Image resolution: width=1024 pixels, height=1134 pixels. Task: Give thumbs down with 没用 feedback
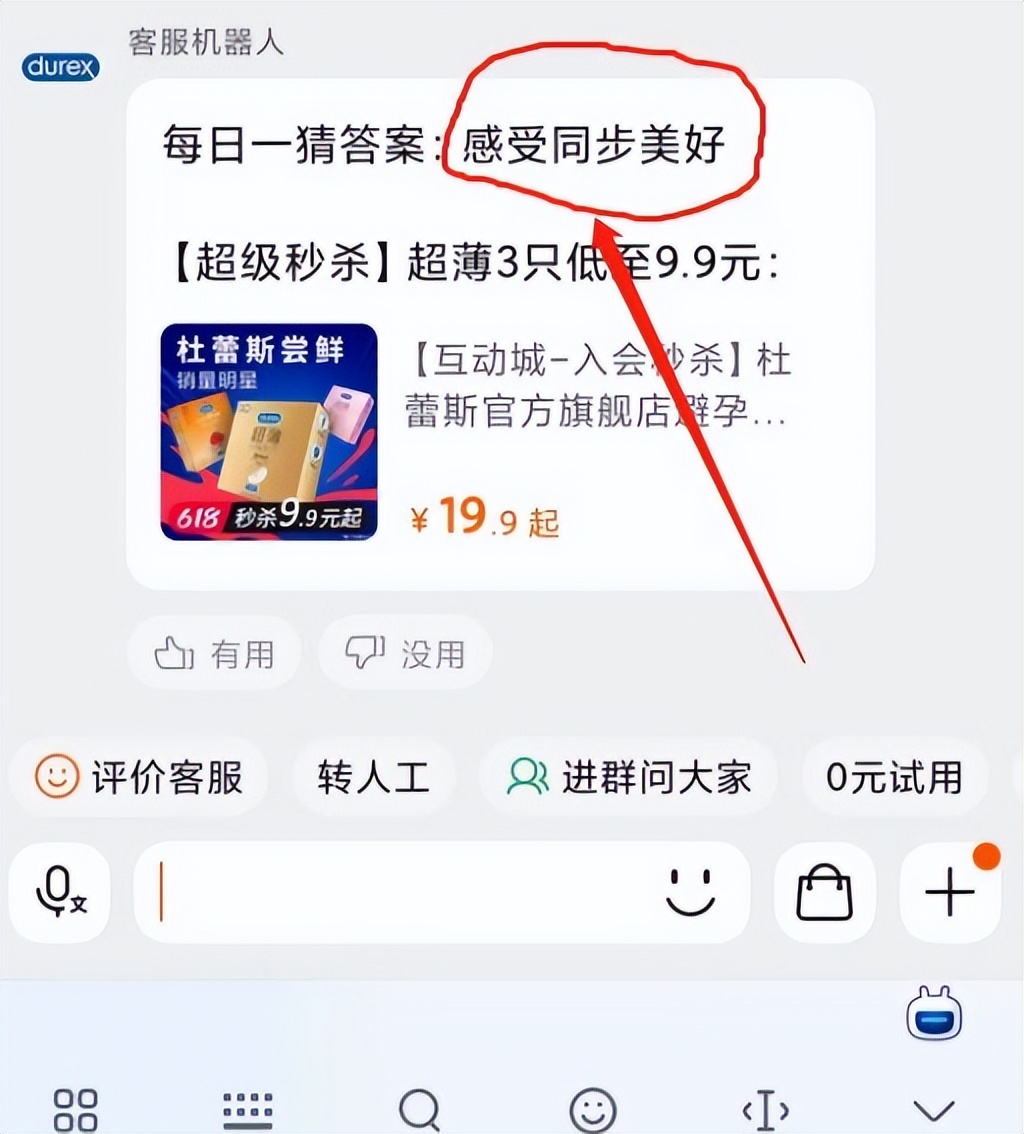[x=404, y=652]
